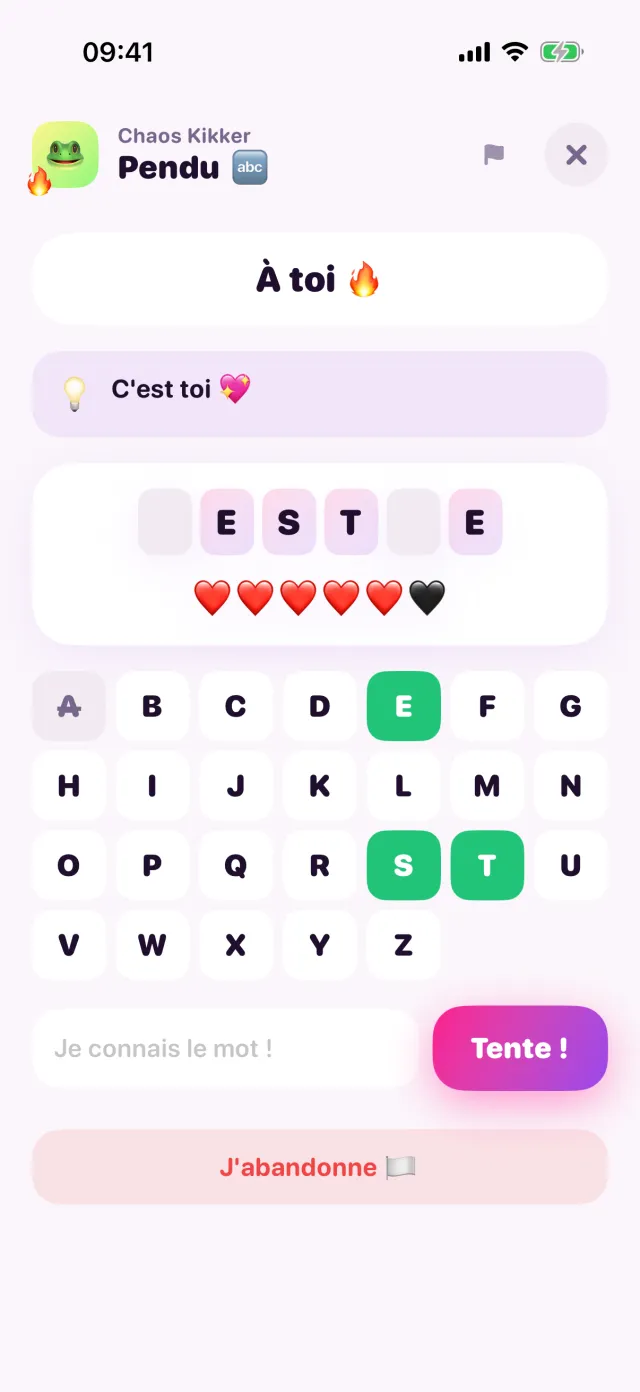Viewport: 640px width, 1392px height.
Task: Guess the letter D
Action: click(320, 706)
